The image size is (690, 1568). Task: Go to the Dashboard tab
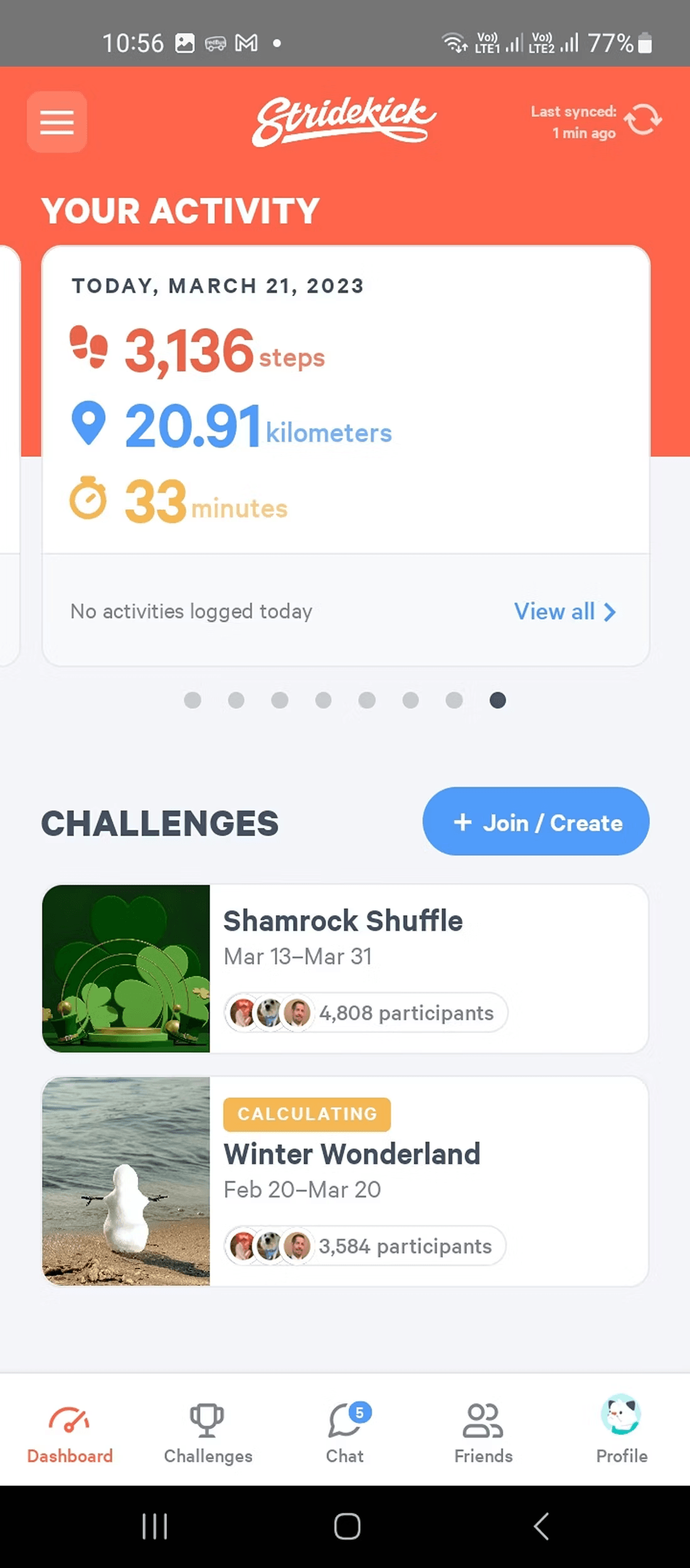(x=70, y=1433)
